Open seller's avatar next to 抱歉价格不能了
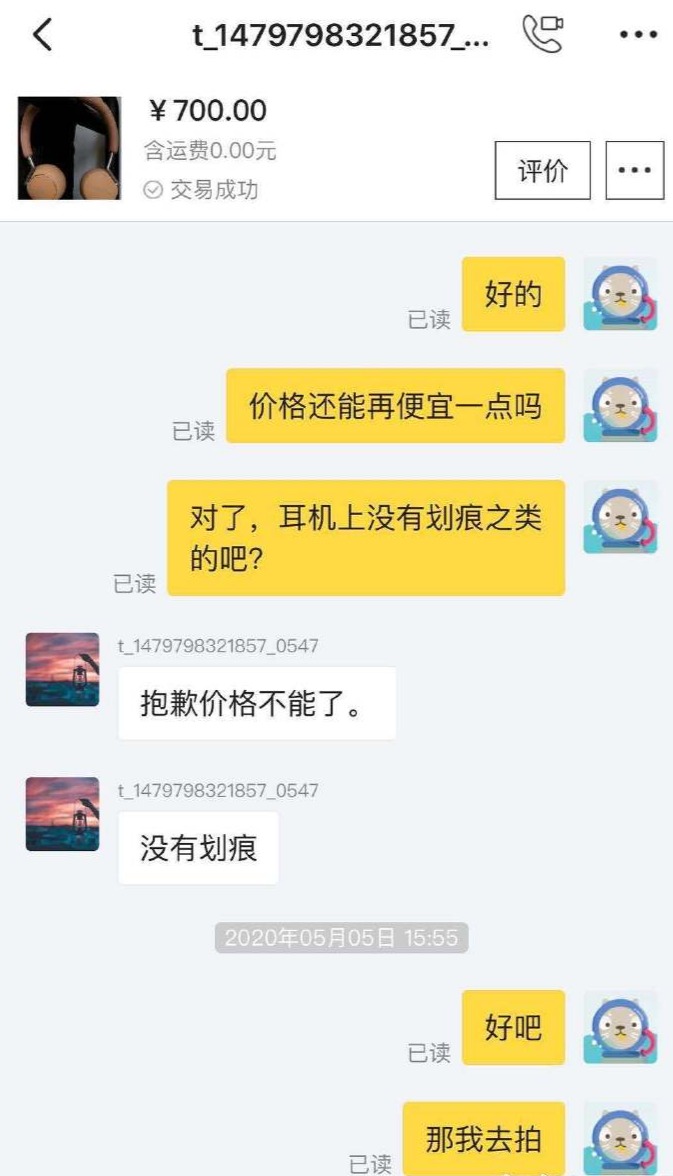The width and height of the screenshot is (673, 1176). [62, 669]
